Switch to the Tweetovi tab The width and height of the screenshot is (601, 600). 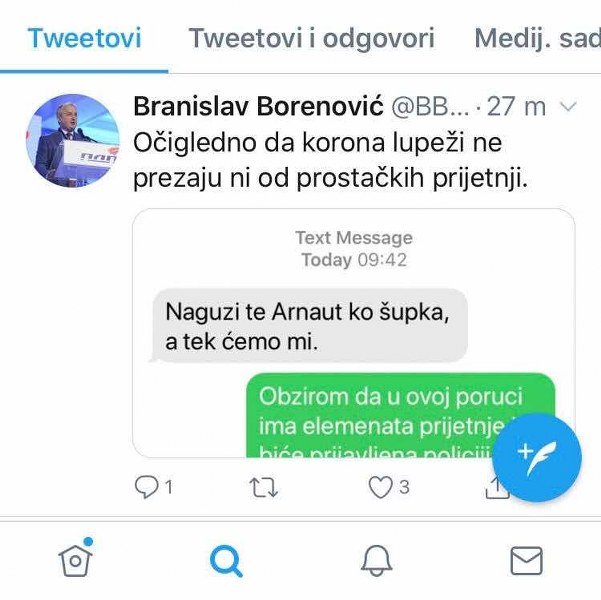pos(84,39)
